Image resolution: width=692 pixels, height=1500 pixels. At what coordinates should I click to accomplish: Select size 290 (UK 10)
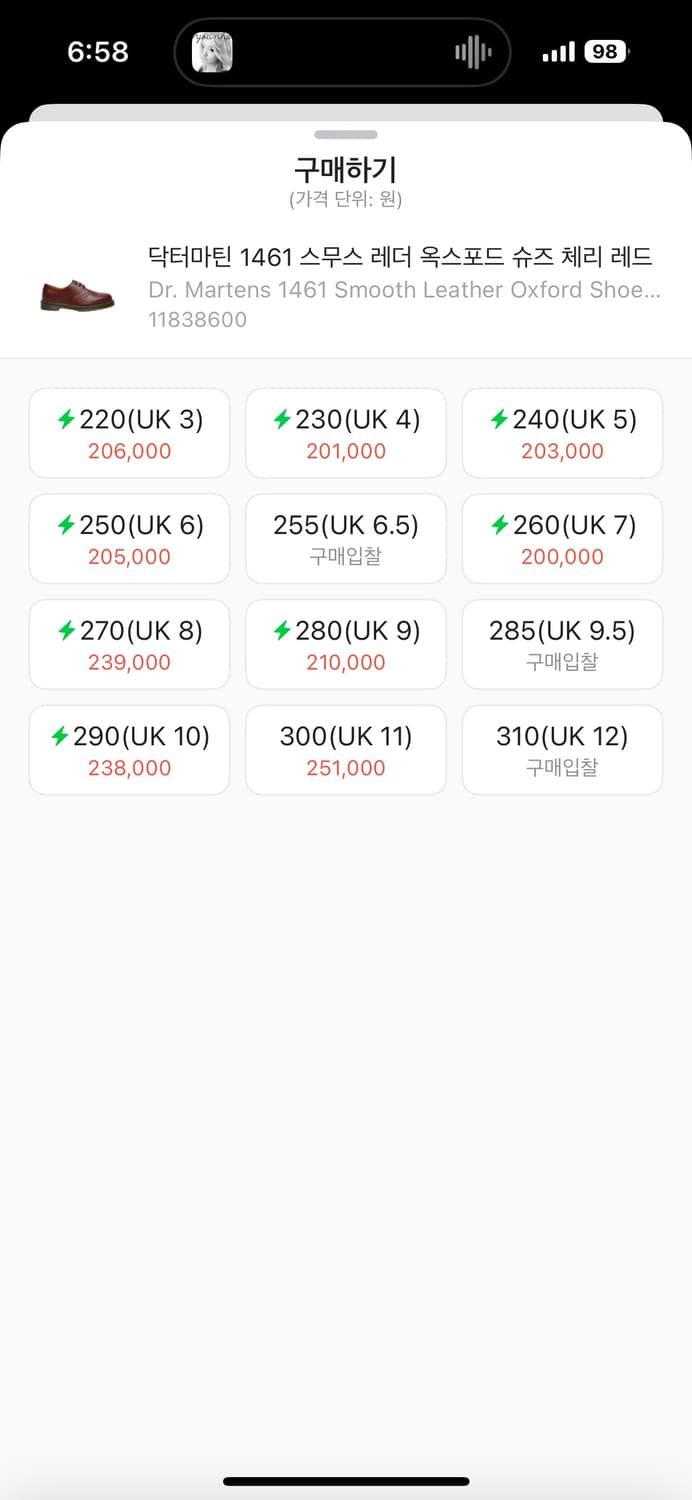pos(130,751)
